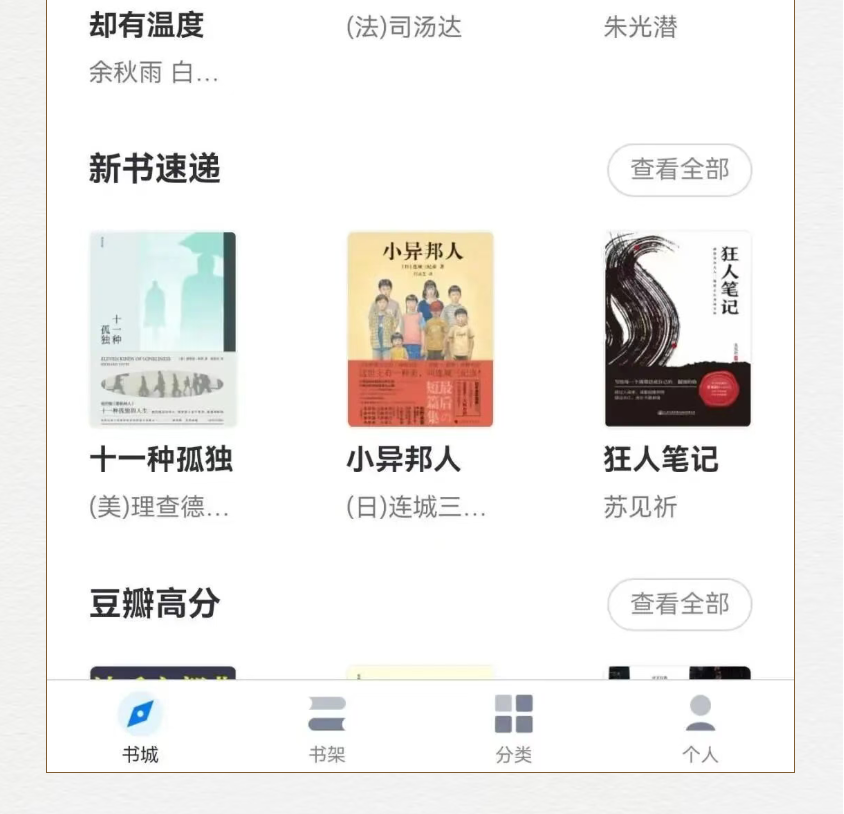This screenshot has height=814, width=844.
Task: Switch to the 书城 tab
Action: [x=140, y=728]
